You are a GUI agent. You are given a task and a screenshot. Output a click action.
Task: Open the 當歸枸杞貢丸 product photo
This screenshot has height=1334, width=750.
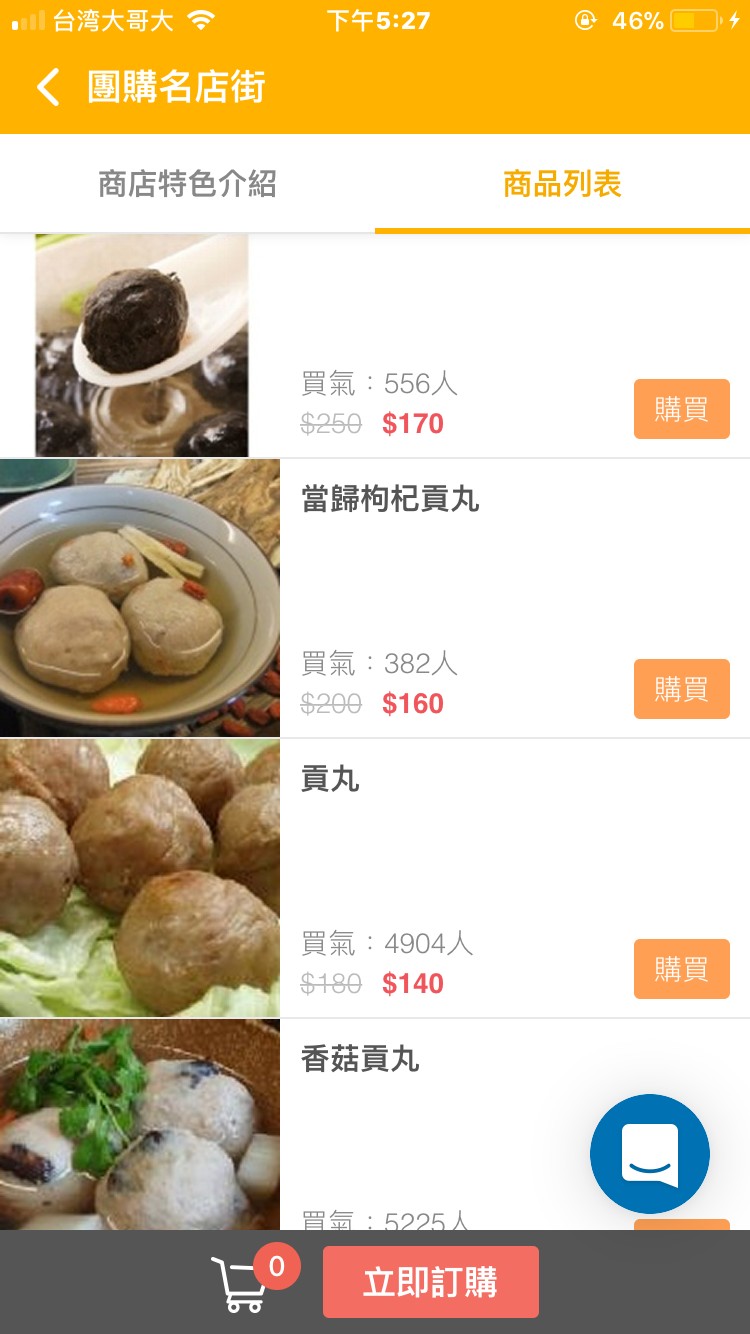tap(140, 598)
